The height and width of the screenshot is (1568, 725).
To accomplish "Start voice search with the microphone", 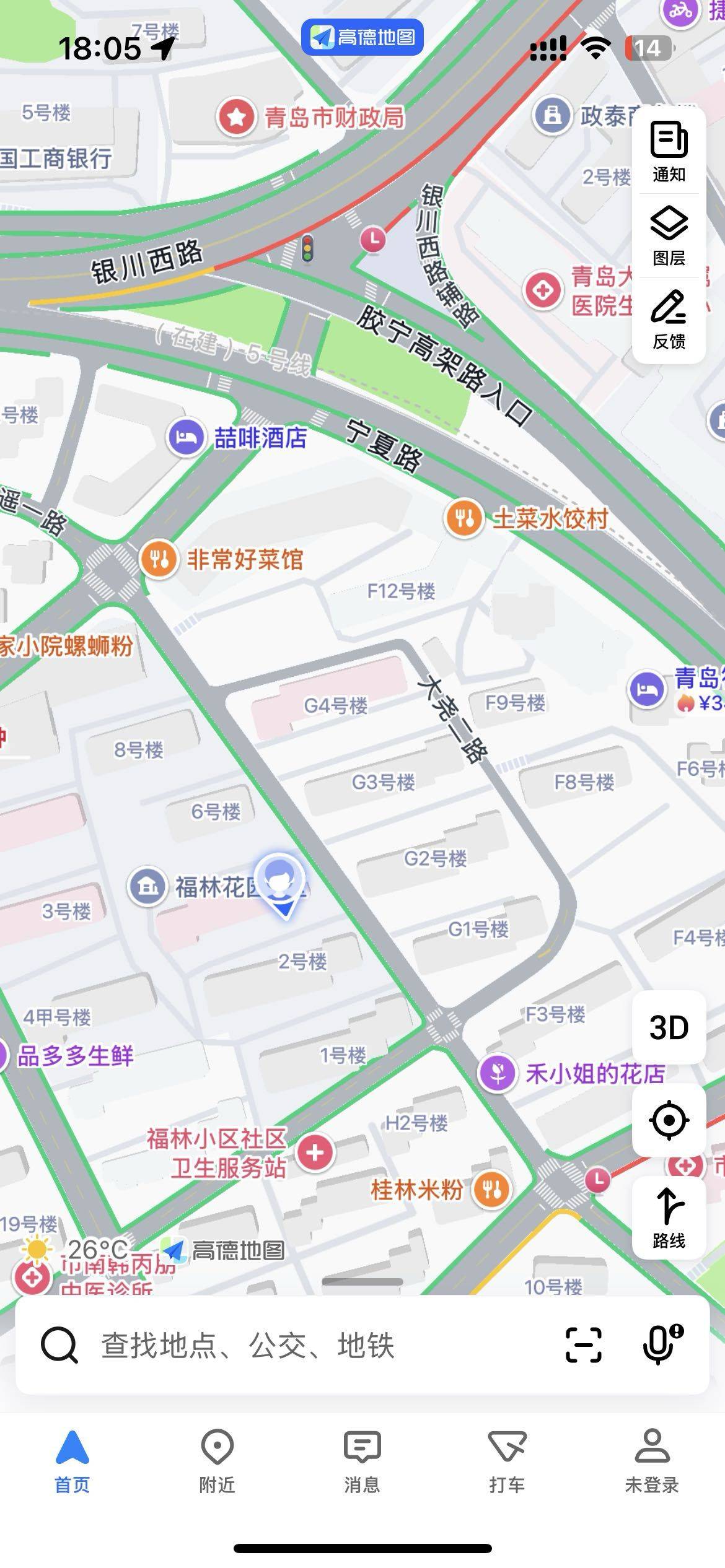I will point(661,1344).
